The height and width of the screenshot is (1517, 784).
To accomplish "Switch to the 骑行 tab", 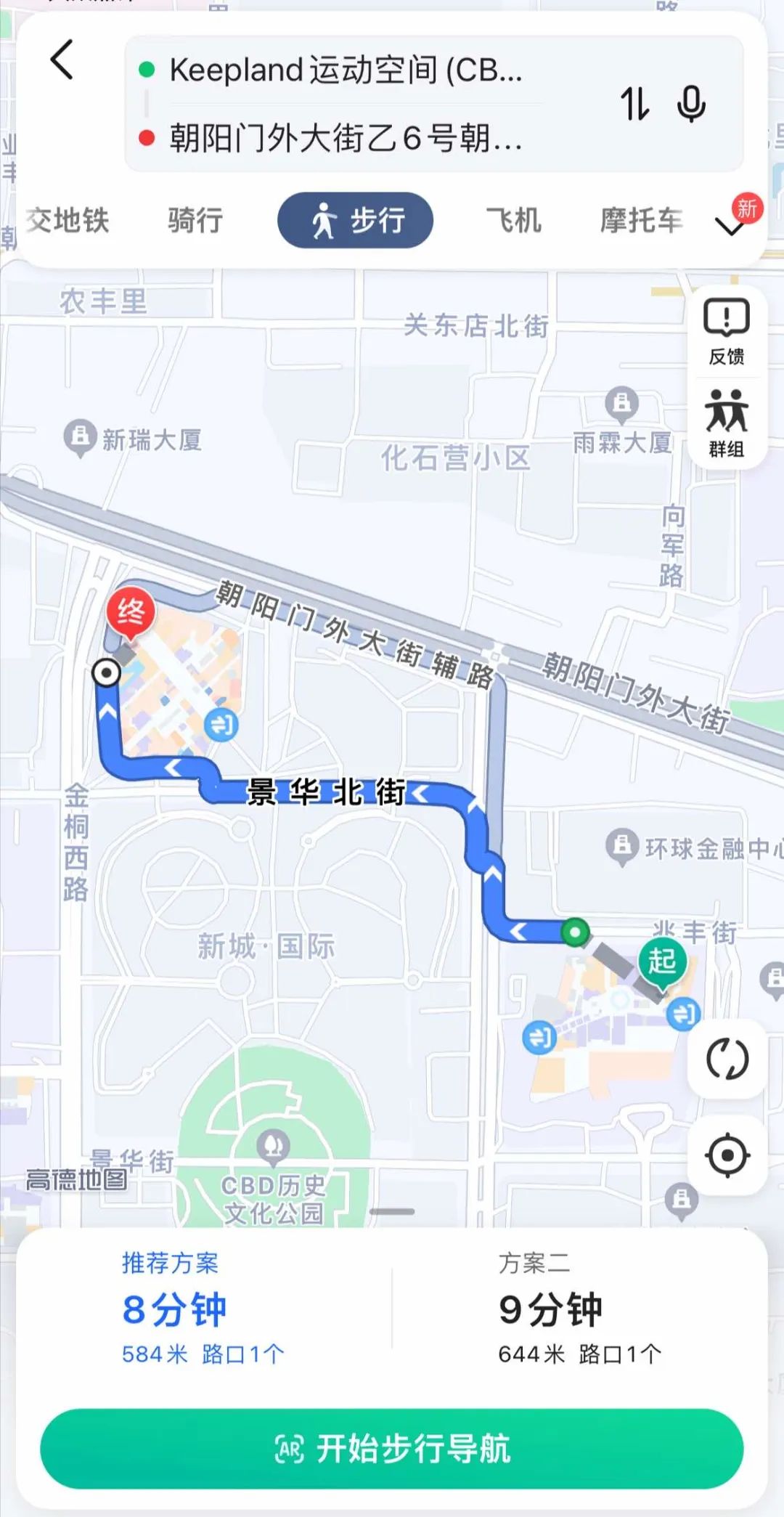I will click(x=195, y=220).
